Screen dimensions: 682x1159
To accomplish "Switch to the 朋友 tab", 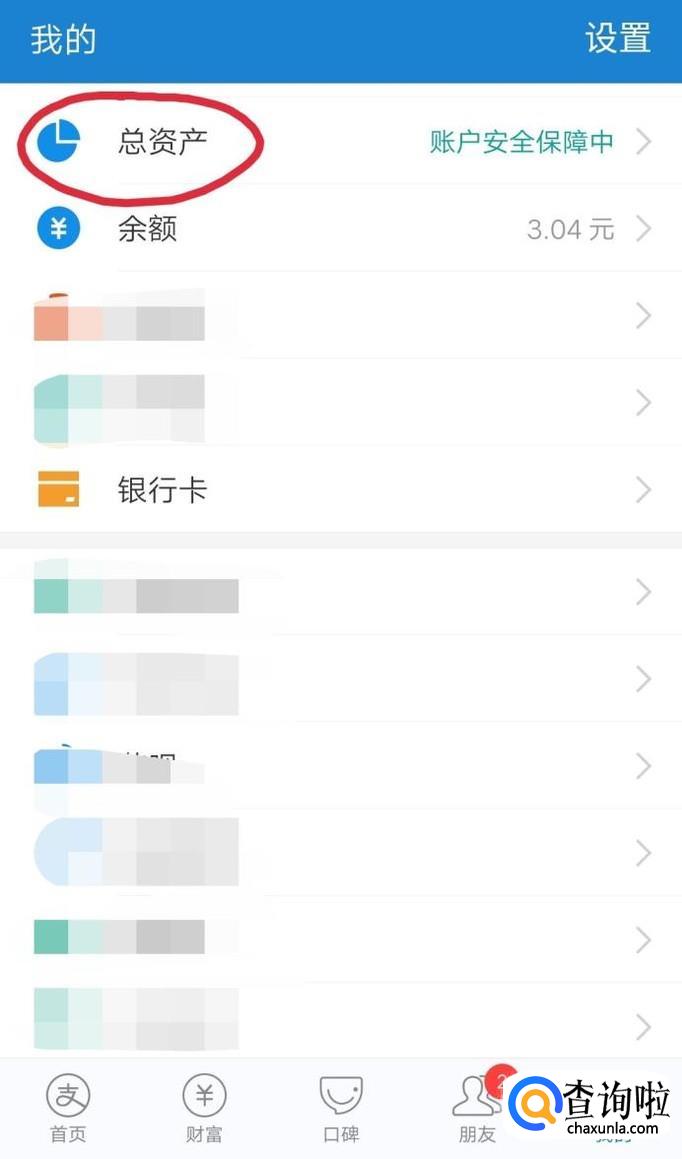I will 477,1108.
